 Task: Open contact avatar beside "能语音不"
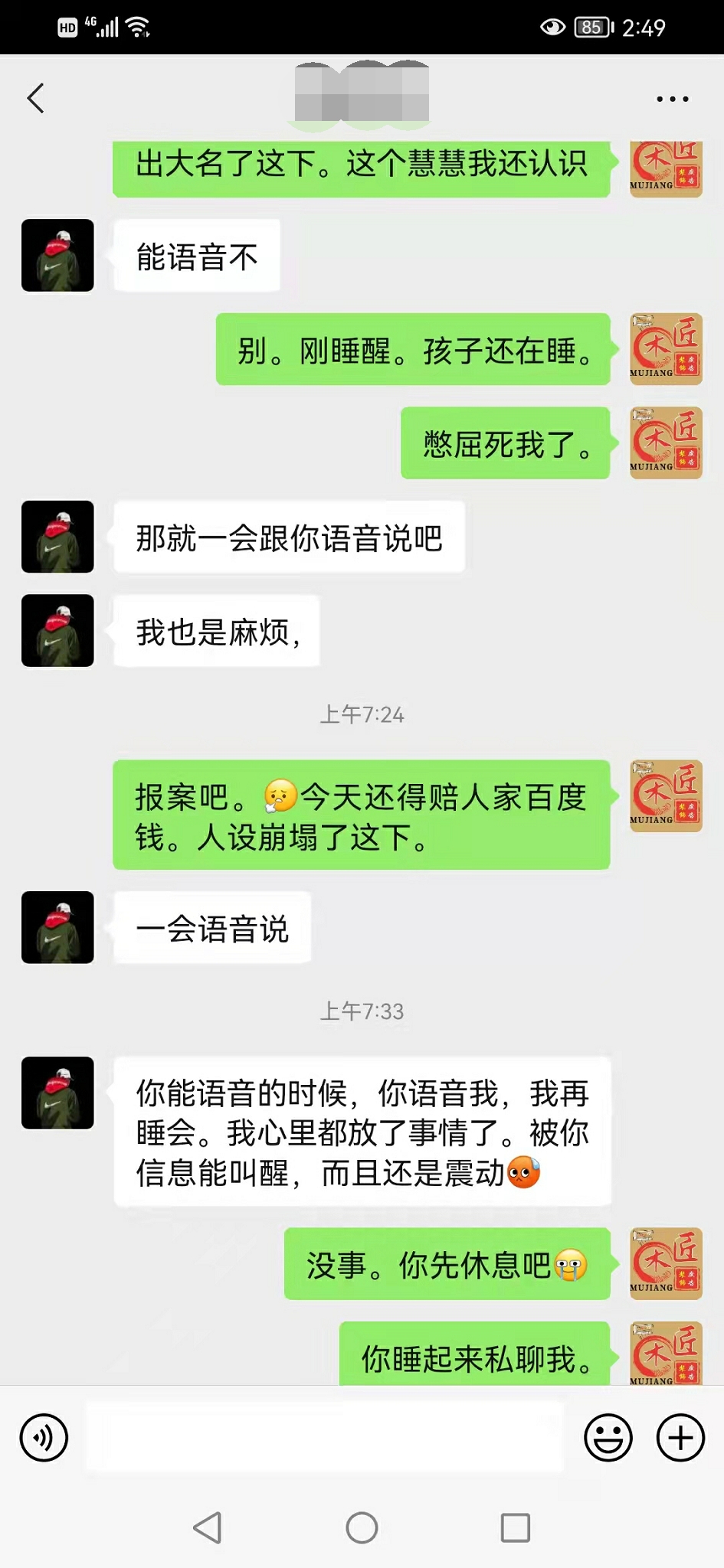pos(57,256)
